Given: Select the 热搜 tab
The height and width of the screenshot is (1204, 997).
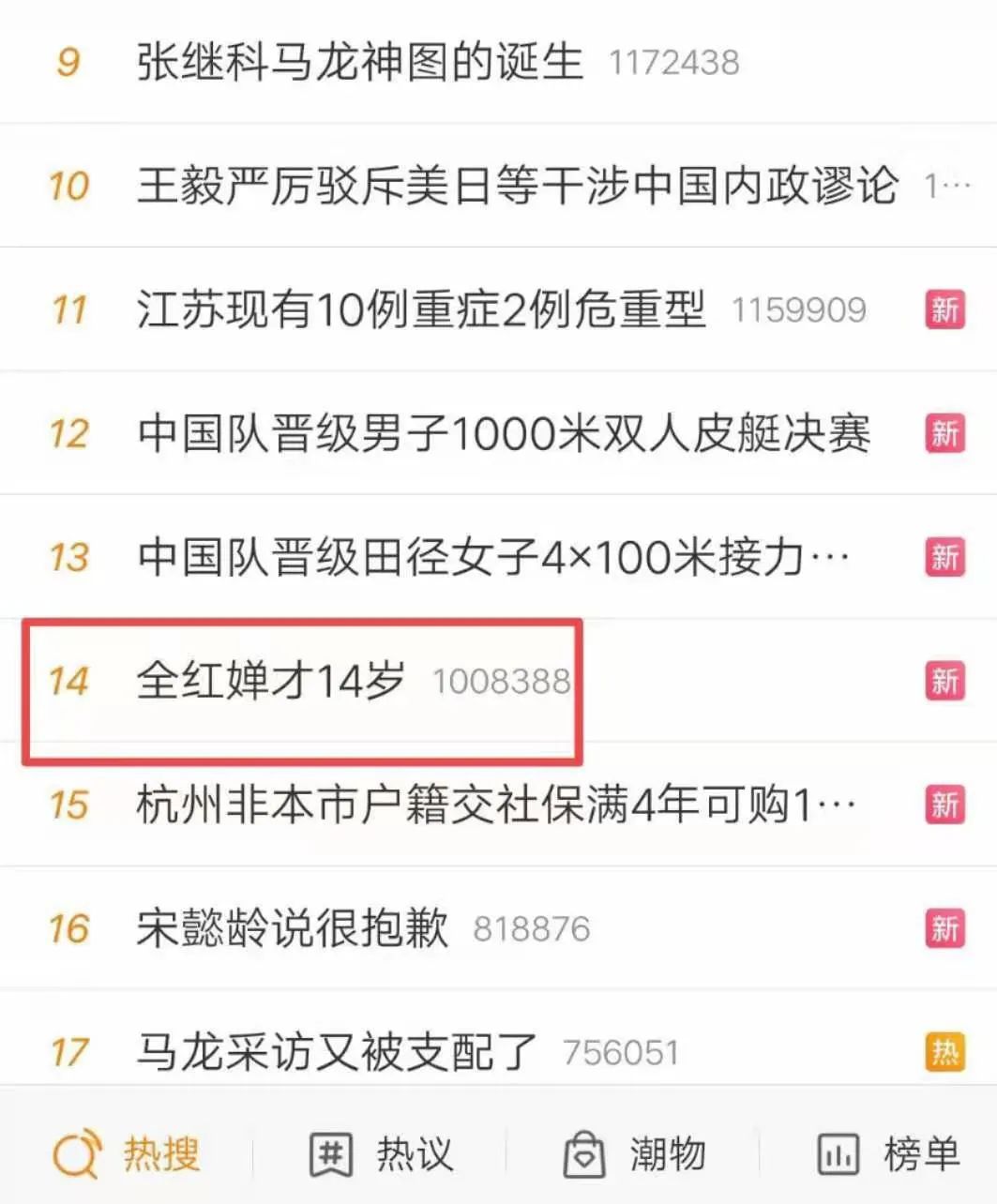Looking at the screenshot, I should [x=128, y=1154].
